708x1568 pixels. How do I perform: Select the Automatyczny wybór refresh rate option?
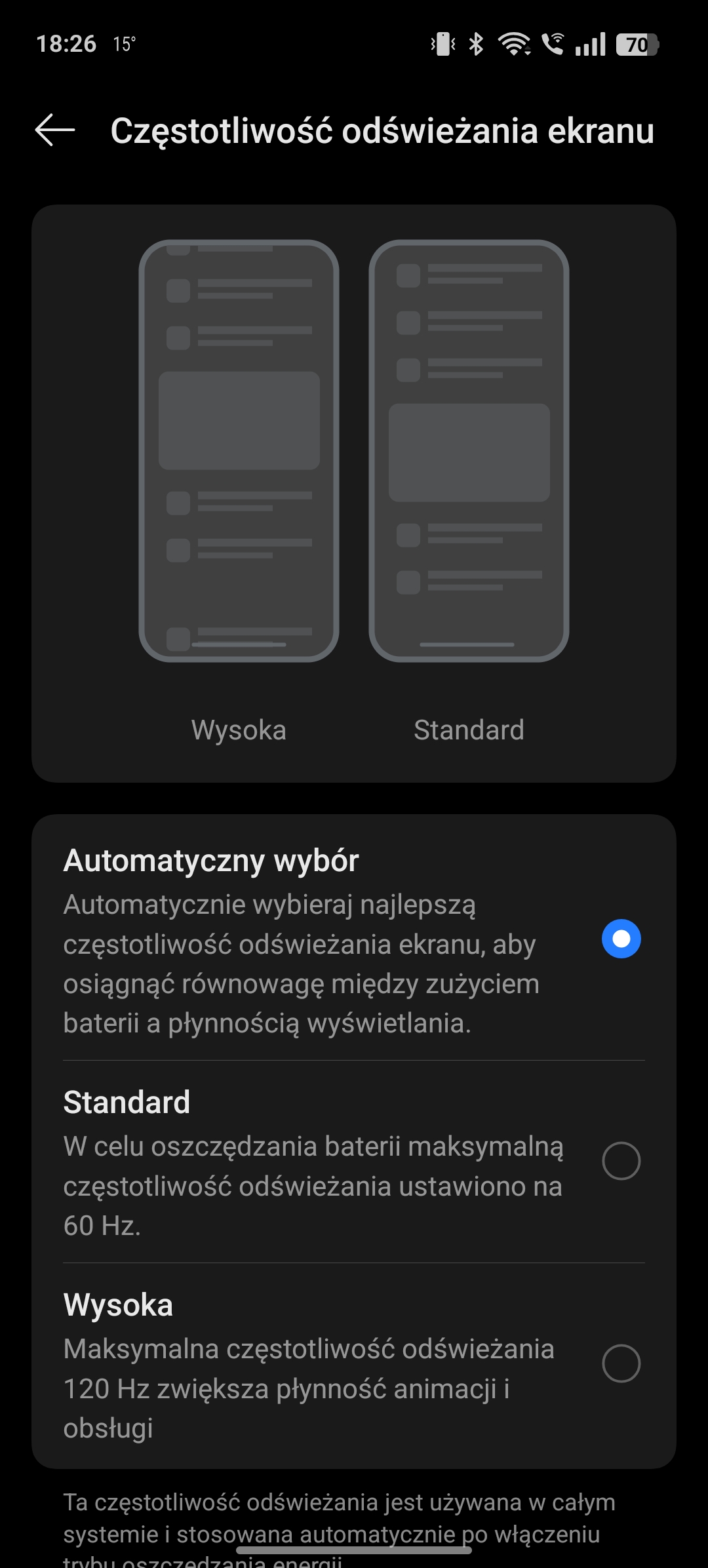click(x=620, y=939)
